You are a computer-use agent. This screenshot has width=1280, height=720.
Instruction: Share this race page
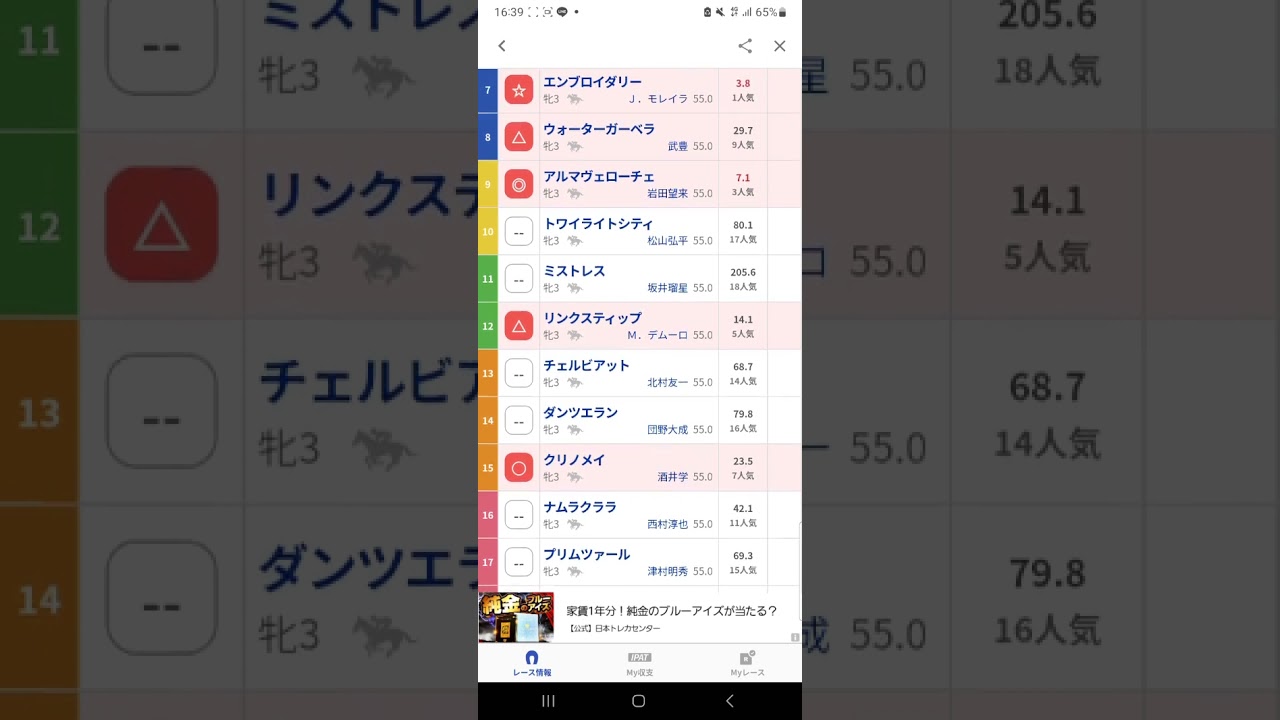(745, 46)
